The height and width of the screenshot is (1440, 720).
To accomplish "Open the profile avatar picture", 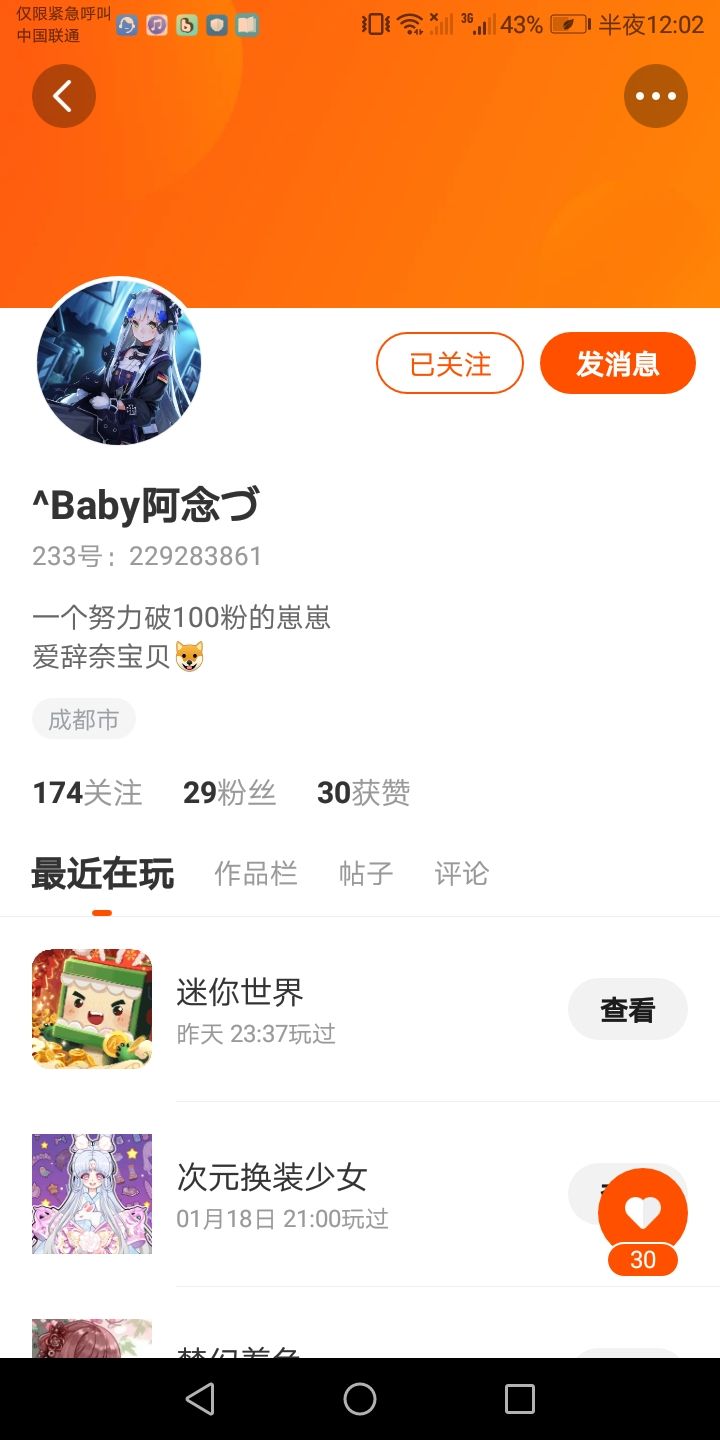I will [x=119, y=362].
